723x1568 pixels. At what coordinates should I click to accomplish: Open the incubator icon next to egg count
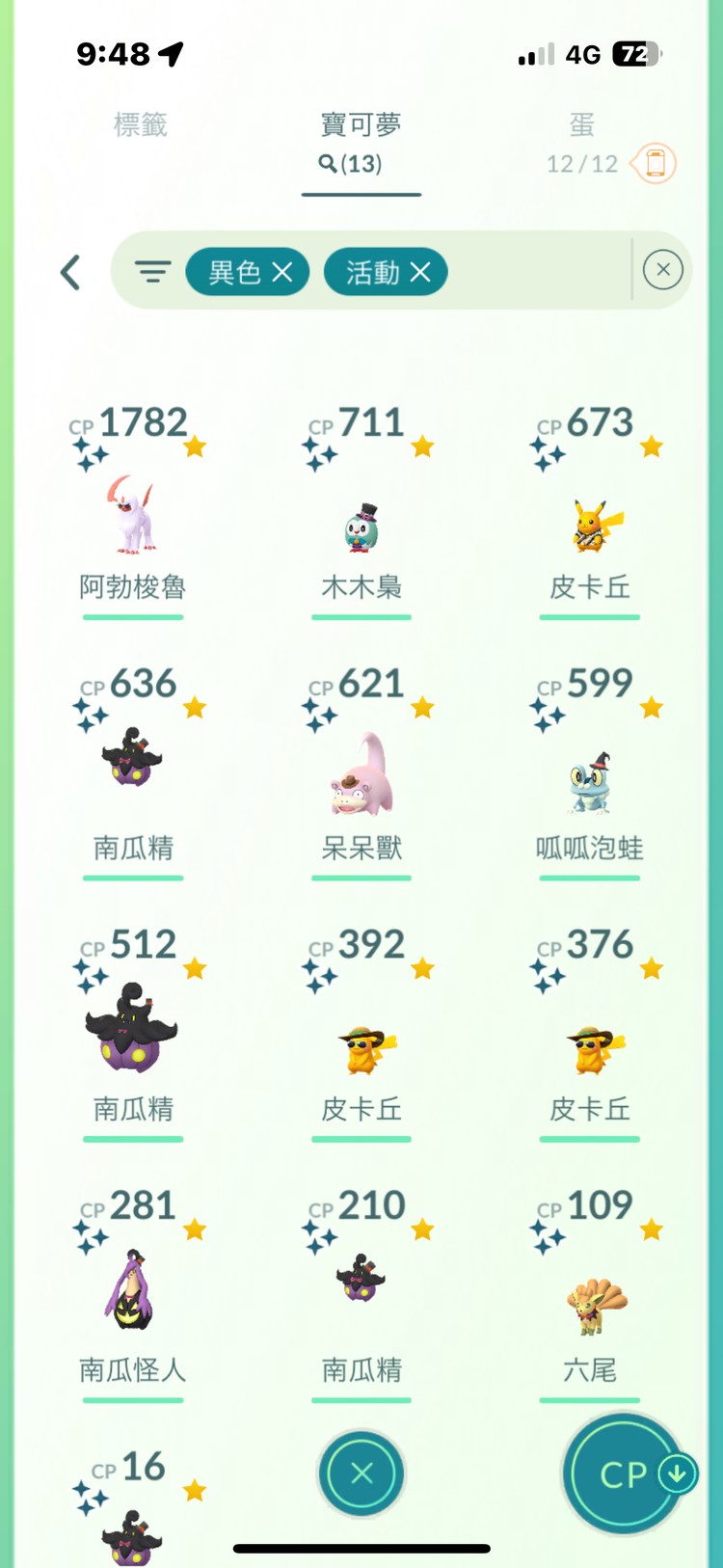(655, 163)
